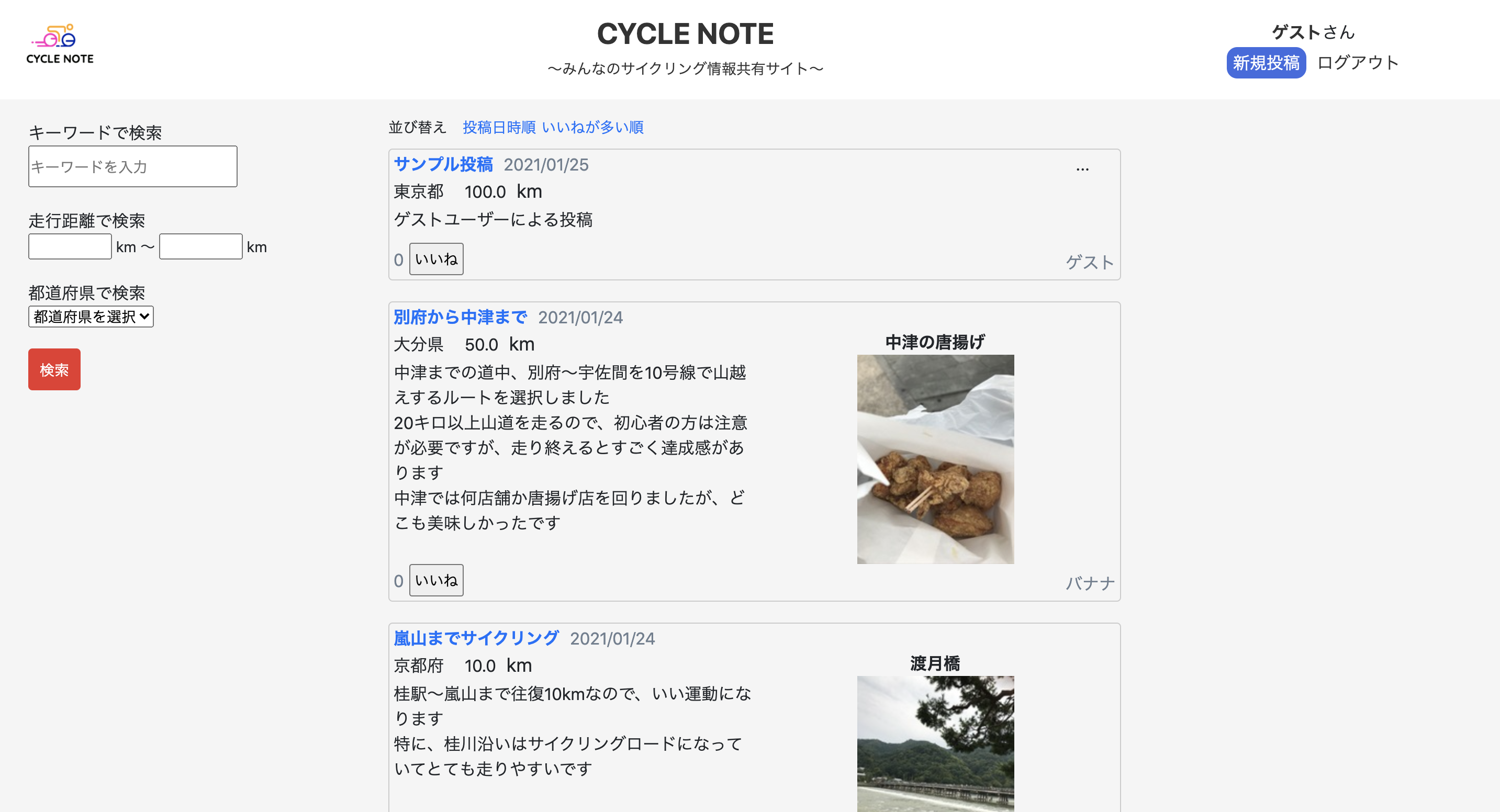Viewport: 1500px width, 812px height.
Task: Open the サンプル投稿 post title
Action: [x=443, y=165]
